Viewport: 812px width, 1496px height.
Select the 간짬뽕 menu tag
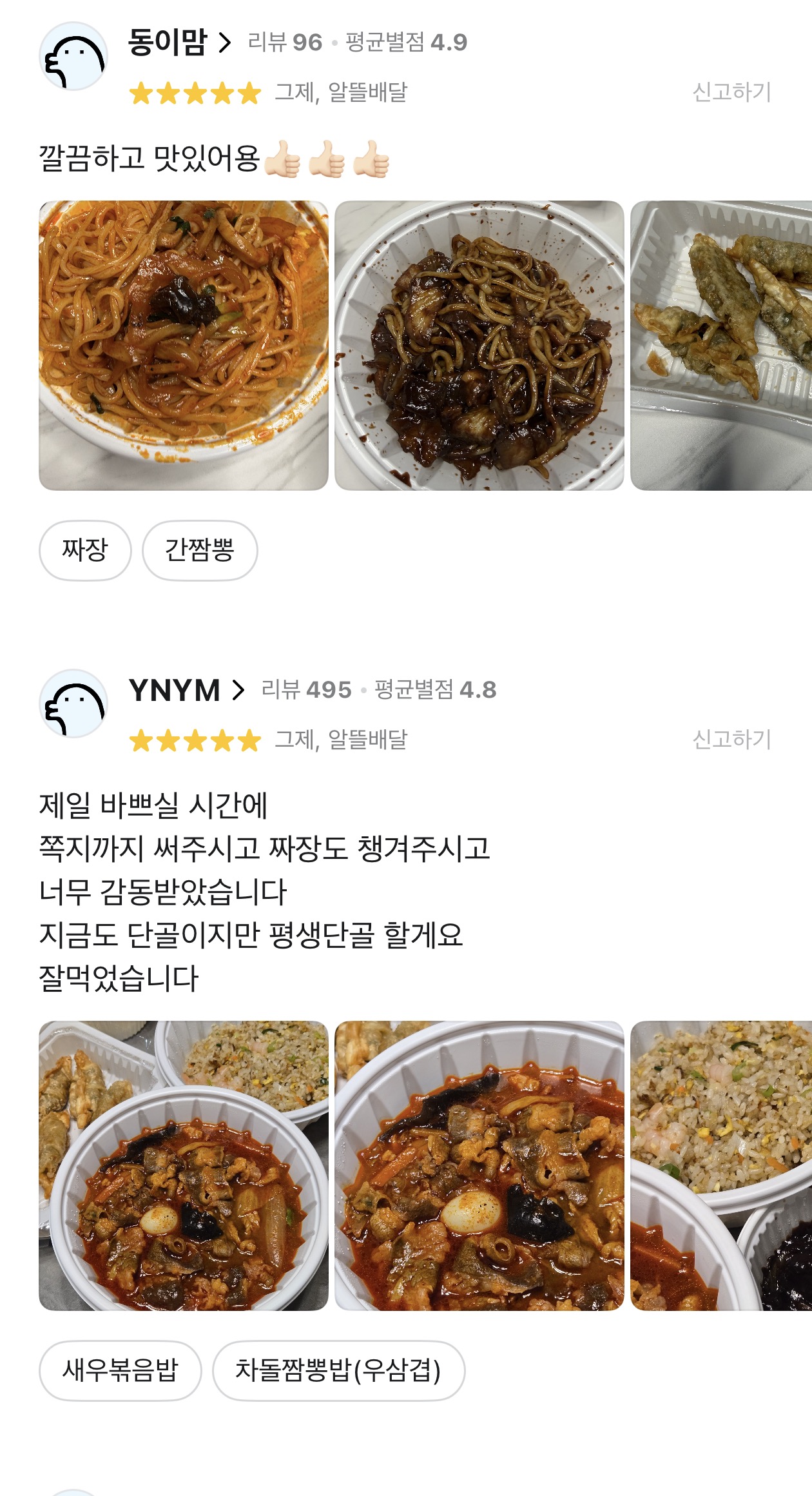tap(200, 549)
